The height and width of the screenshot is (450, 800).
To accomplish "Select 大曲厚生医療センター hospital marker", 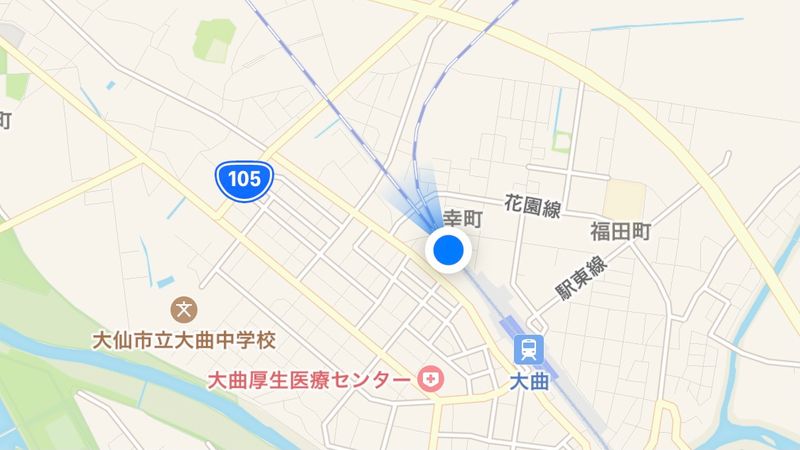I will pyautogui.click(x=432, y=381).
